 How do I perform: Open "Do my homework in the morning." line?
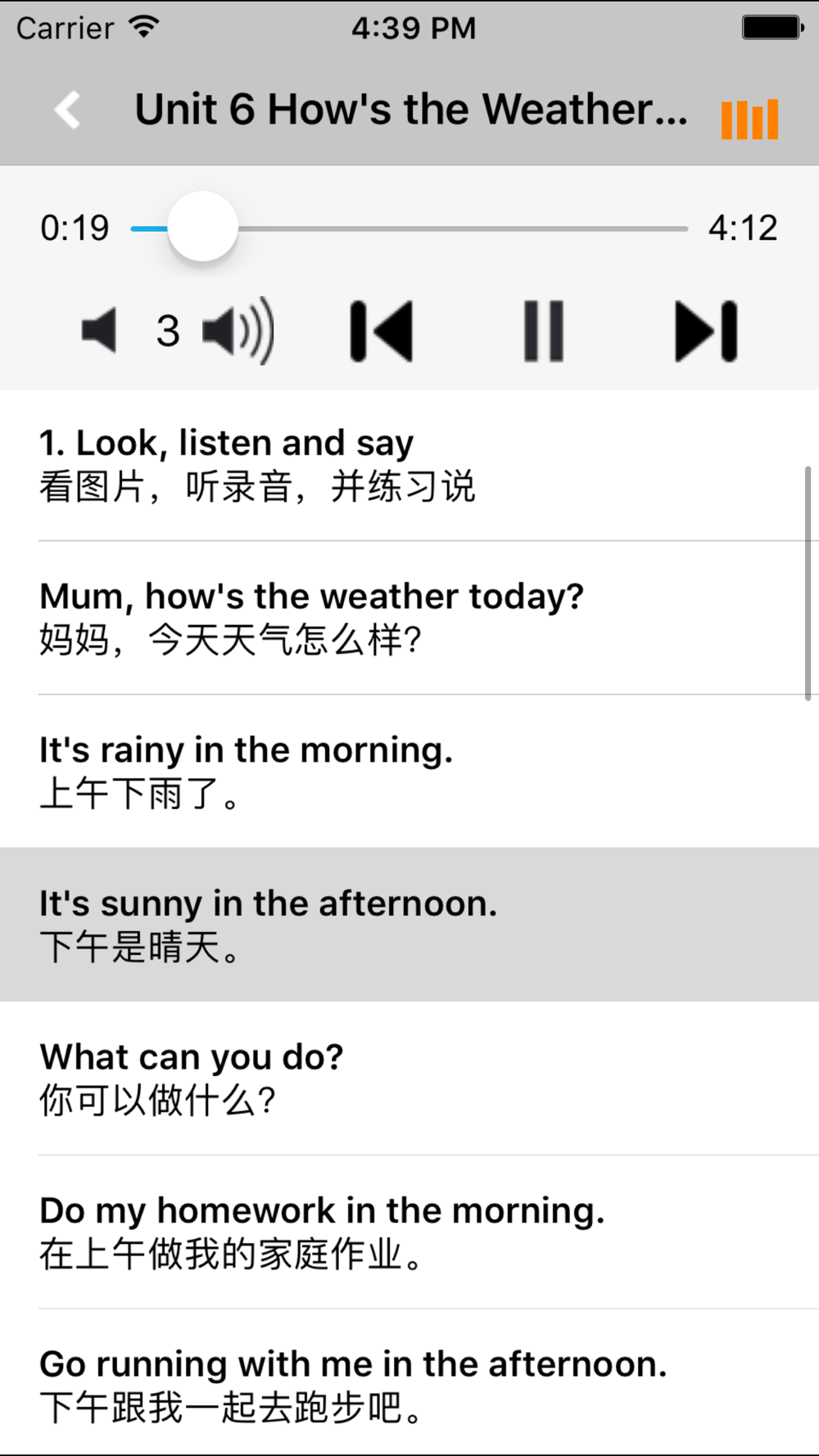(409, 1232)
